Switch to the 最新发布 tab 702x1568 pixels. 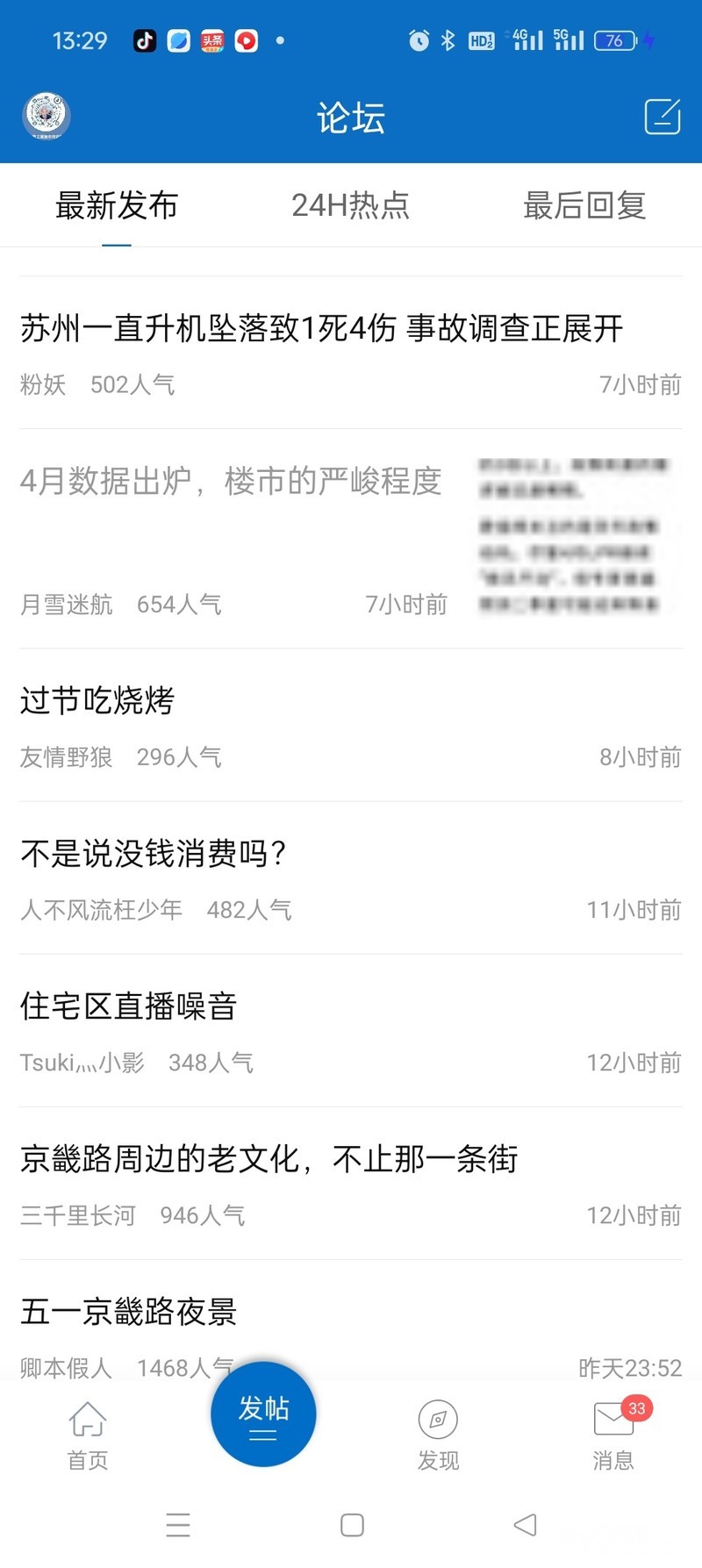[117, 206]
